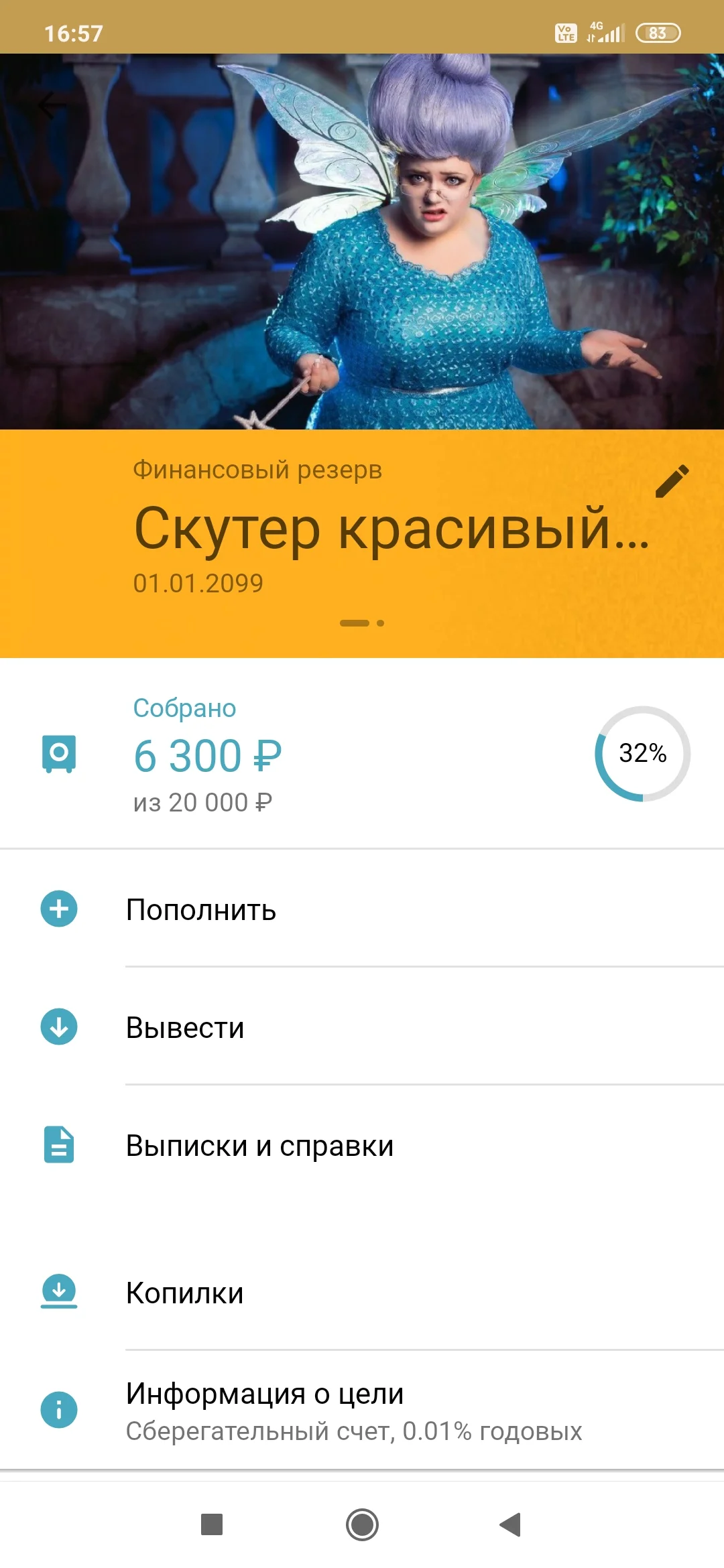Image resolution: width=724 pixels, height=1568 pixels.
Task: Tap the down-arrow withdraw icon
Action: click(60, 1026)
